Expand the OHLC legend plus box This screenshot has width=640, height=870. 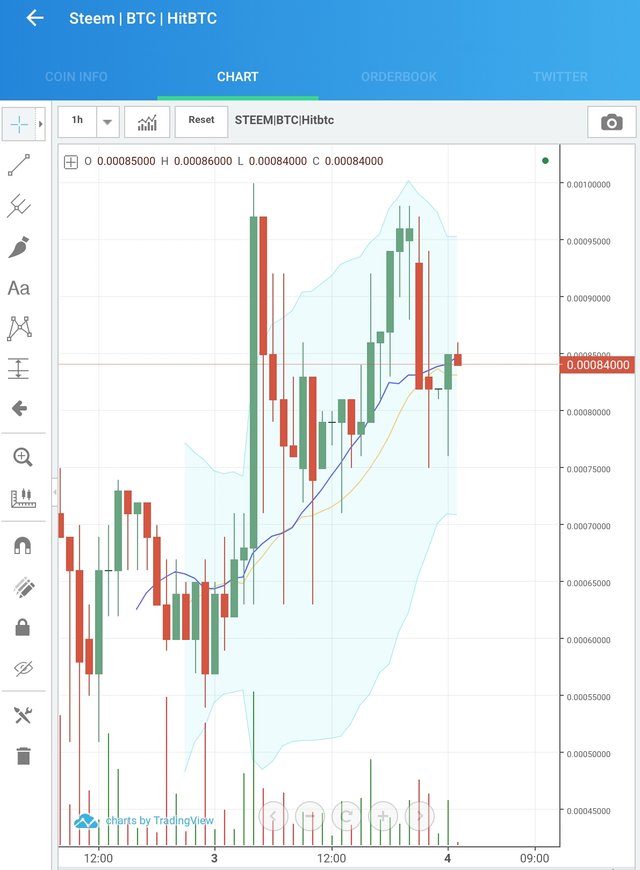pos(71,161)
